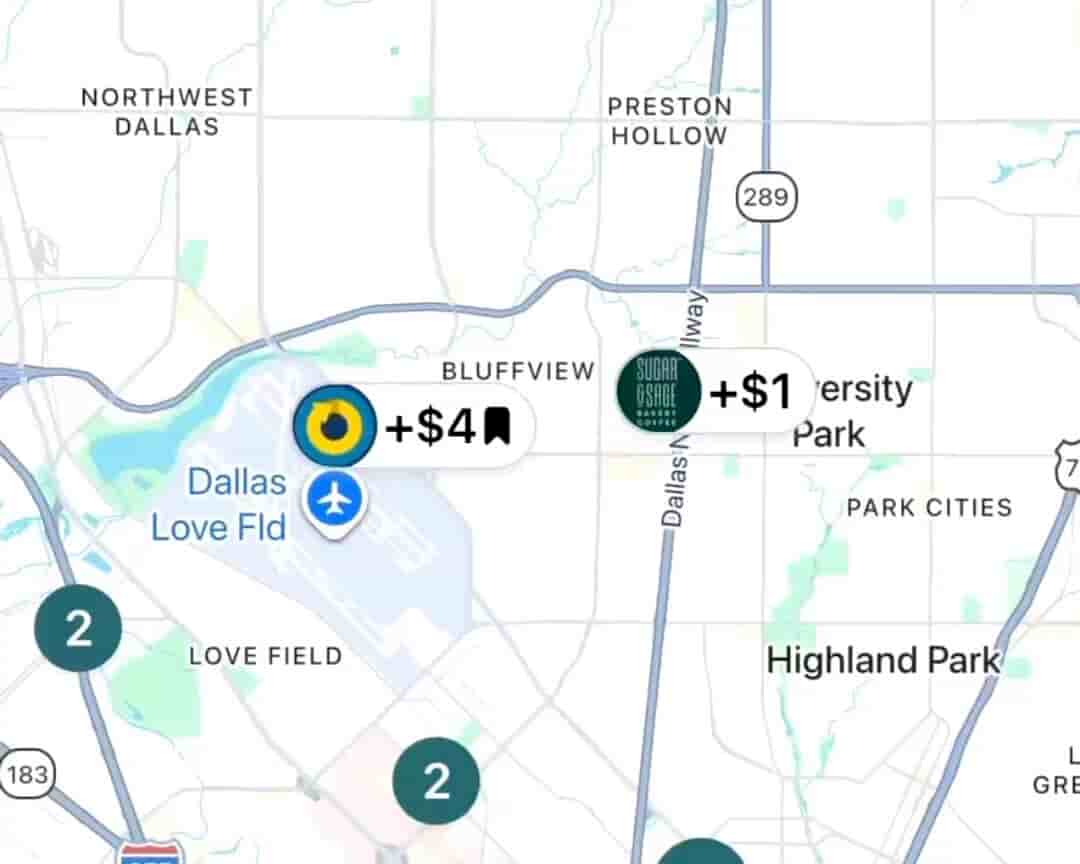Expand the 2 cluster south of Love Field label
Viewport: 1080px width, 864px height.
[436, 780]
